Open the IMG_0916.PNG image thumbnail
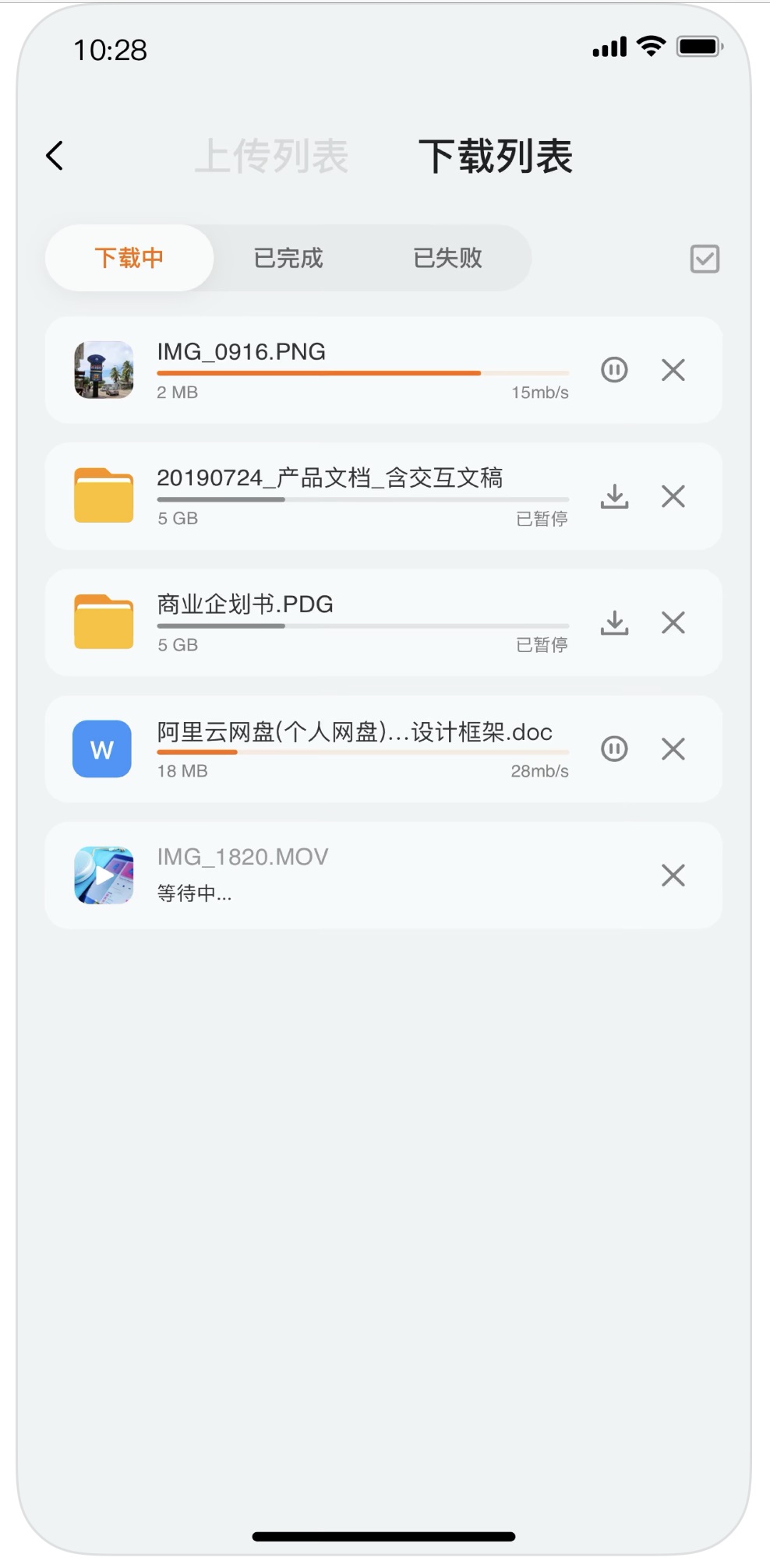The height and width of the screenshot is (1568, 770). (x=102, y=370)
